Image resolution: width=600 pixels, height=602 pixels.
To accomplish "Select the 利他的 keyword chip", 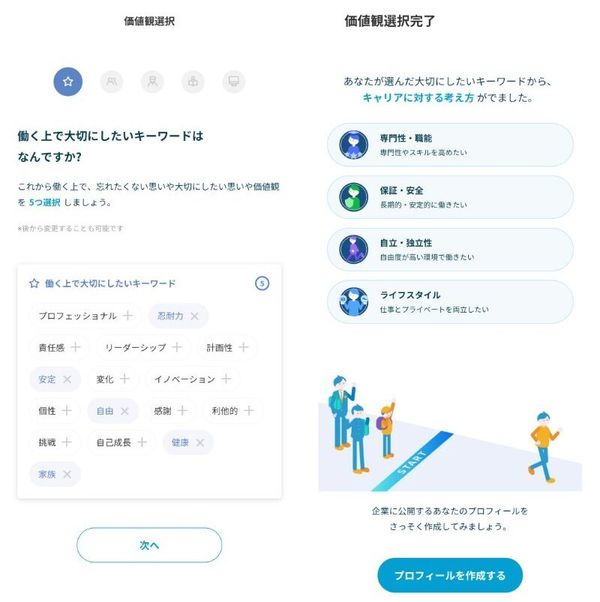I will (233, 411).
